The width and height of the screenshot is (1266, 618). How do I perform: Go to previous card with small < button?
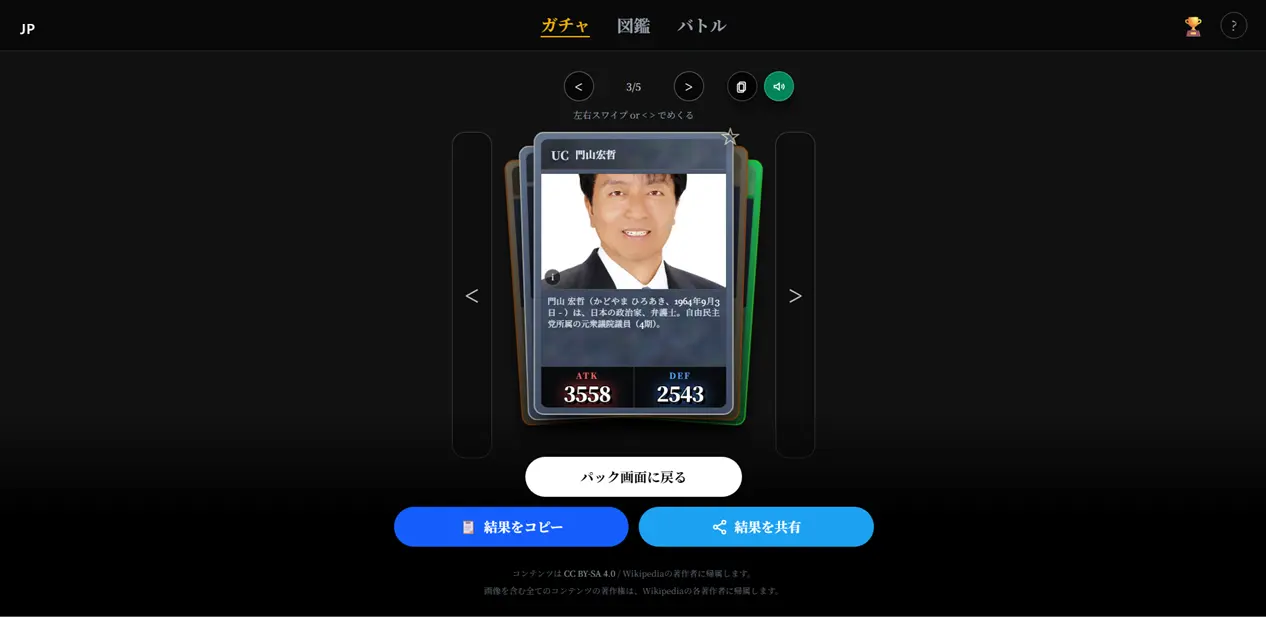point(578,86)
